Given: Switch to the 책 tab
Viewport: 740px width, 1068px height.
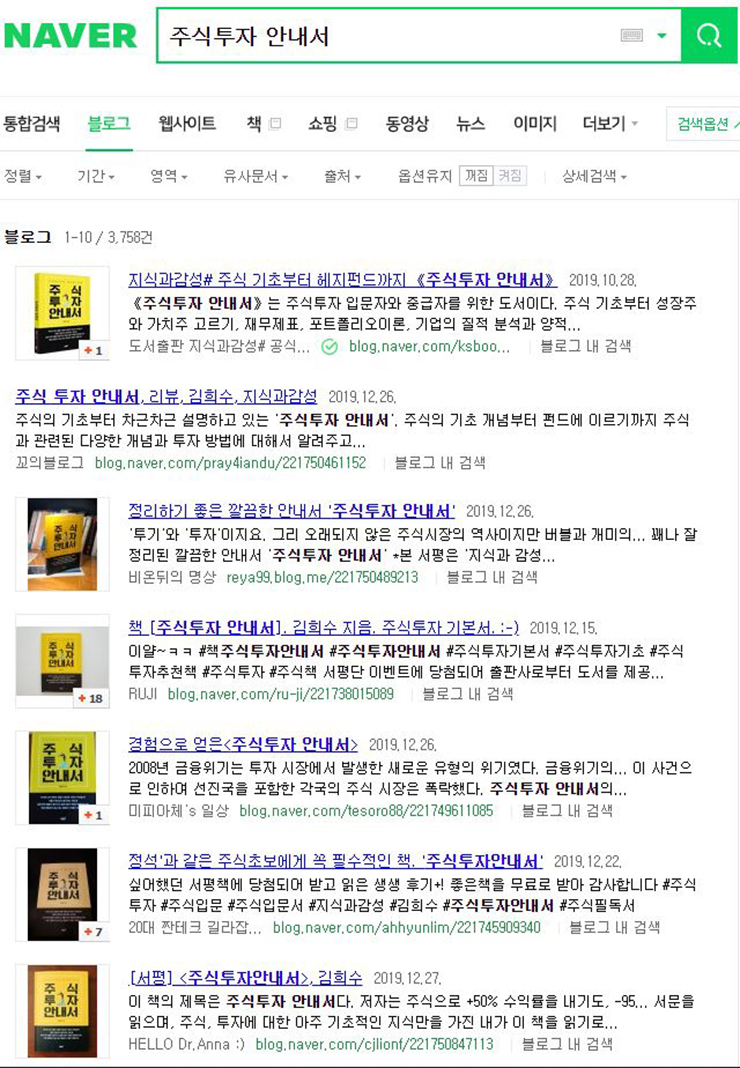Looking at the screenshot, I should [x=254, y=124].
